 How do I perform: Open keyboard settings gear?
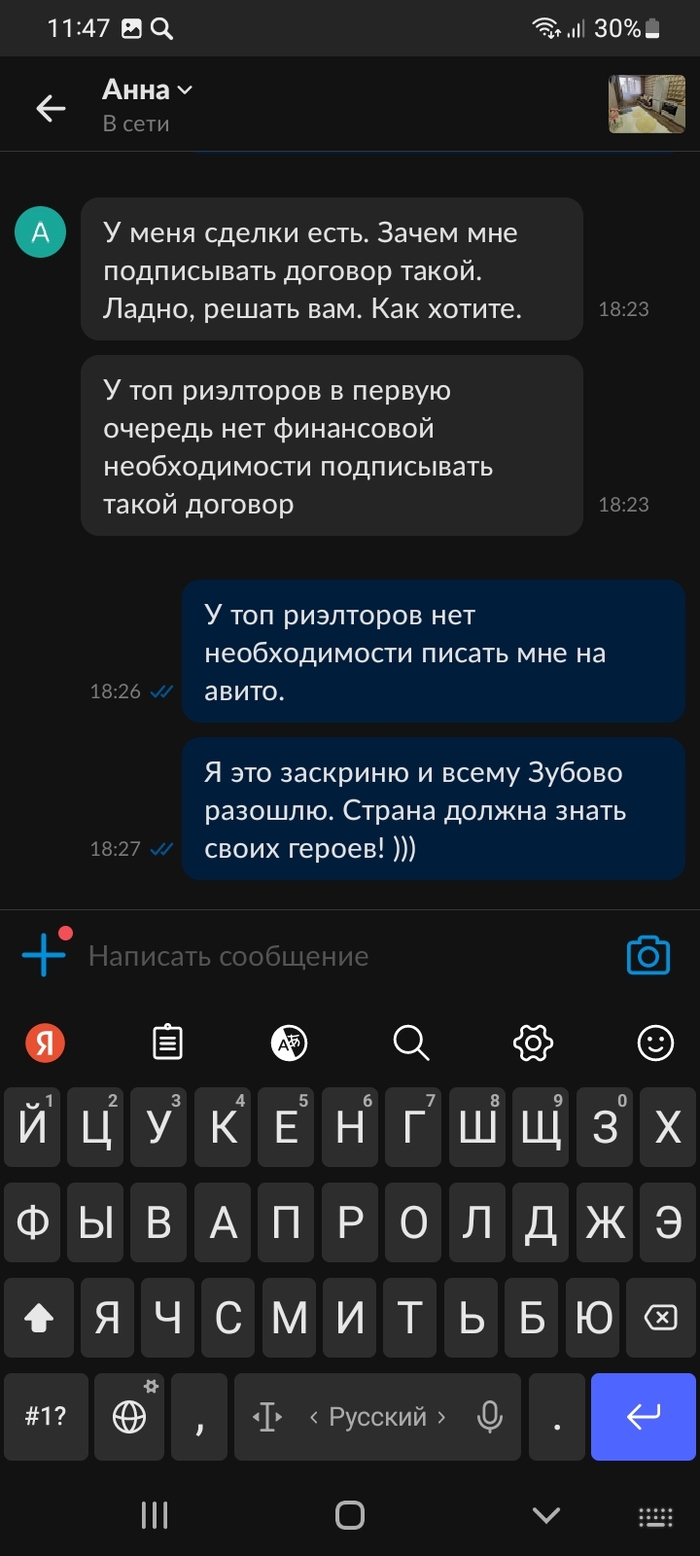coord(533,1043)
